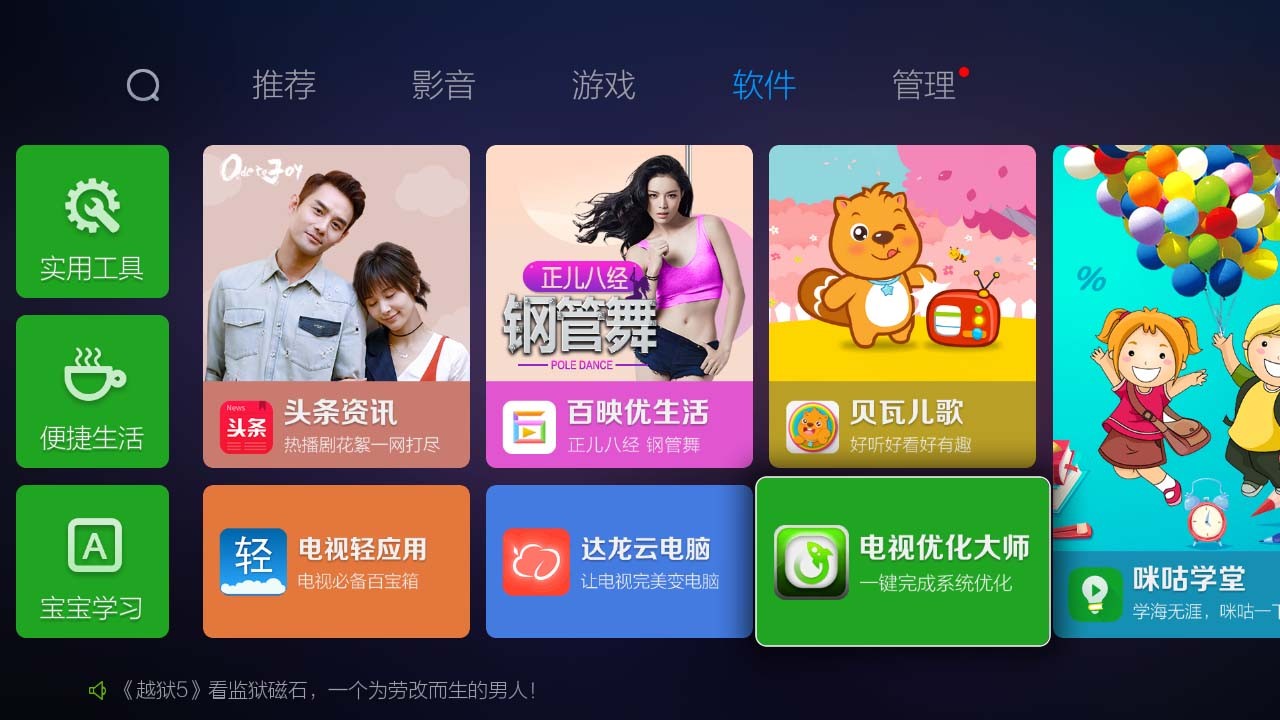The height and width of the screenshot is (720, 1280).
Task: Open the 管理 tab
Action: (x=924, y=85)
